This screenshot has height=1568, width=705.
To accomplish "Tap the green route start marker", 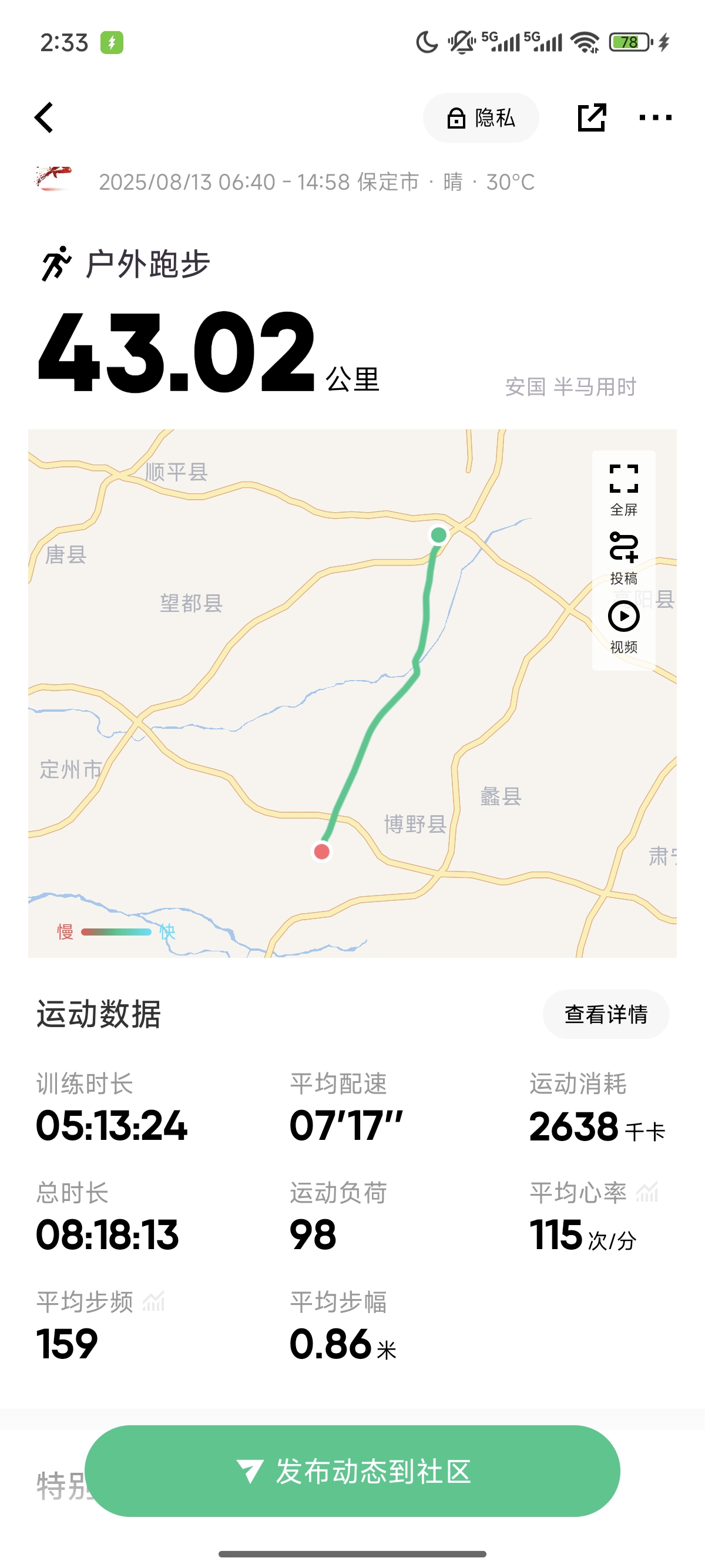I will click(439, 536).
